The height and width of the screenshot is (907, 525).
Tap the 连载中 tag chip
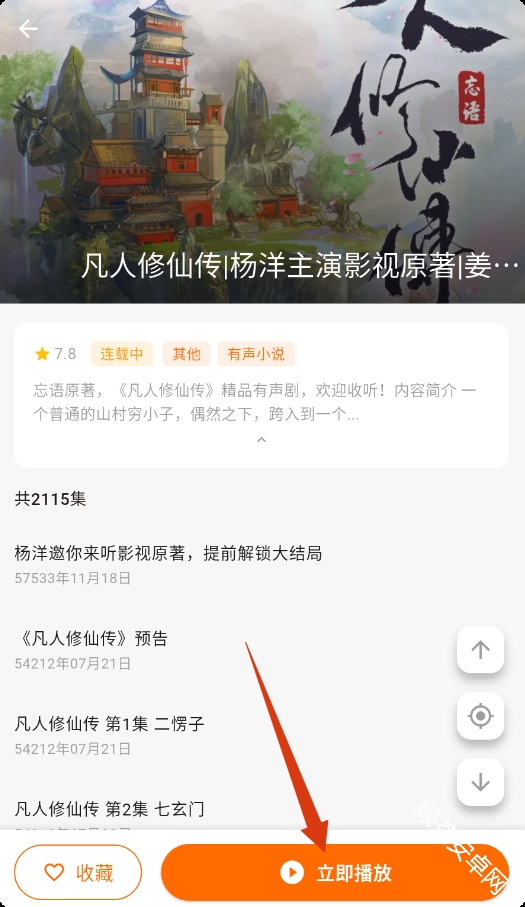(121, 353)
